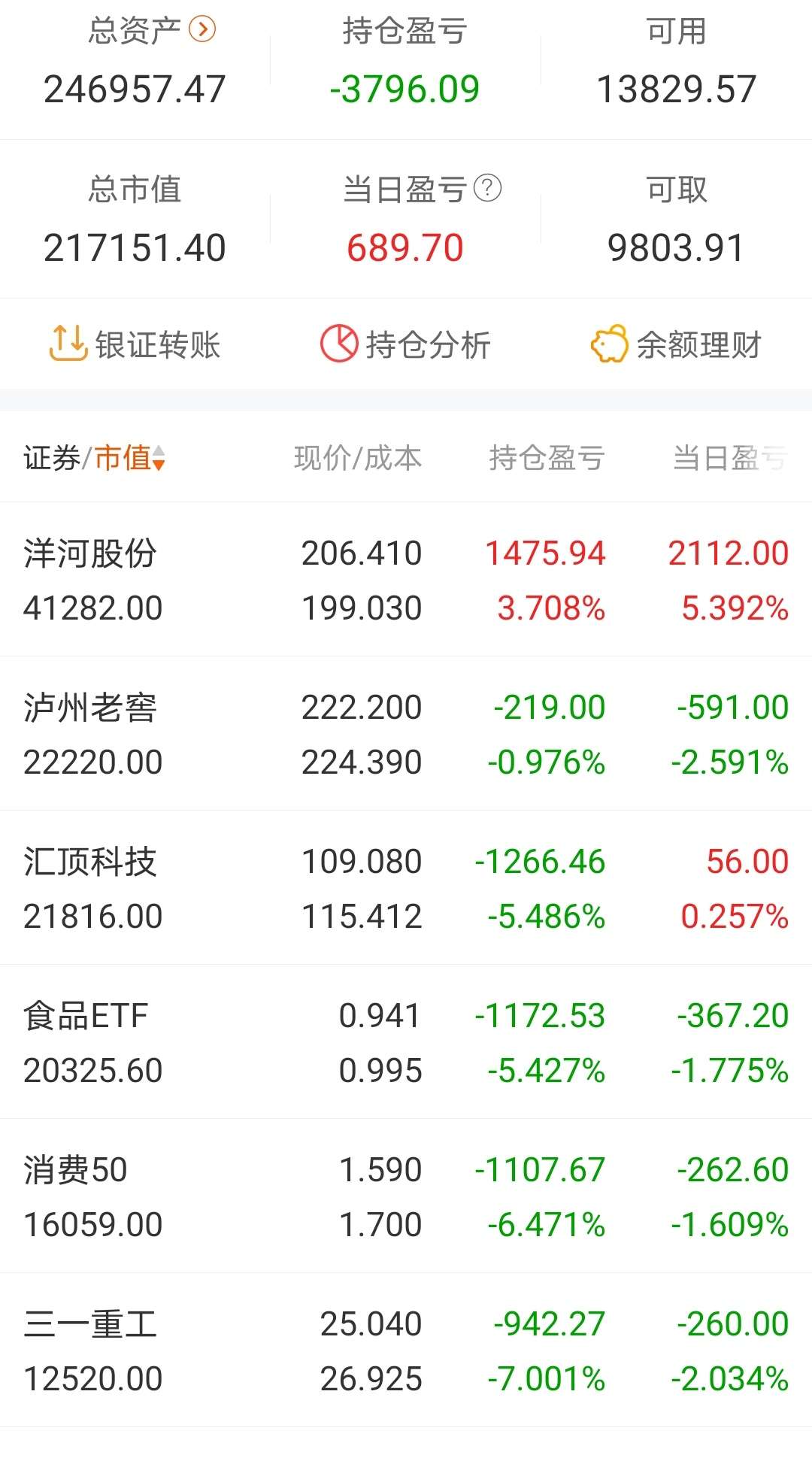812x1458 pixels.
Task: Sort by the 当日盈亏 column header
Action: [x=724, y=457]
